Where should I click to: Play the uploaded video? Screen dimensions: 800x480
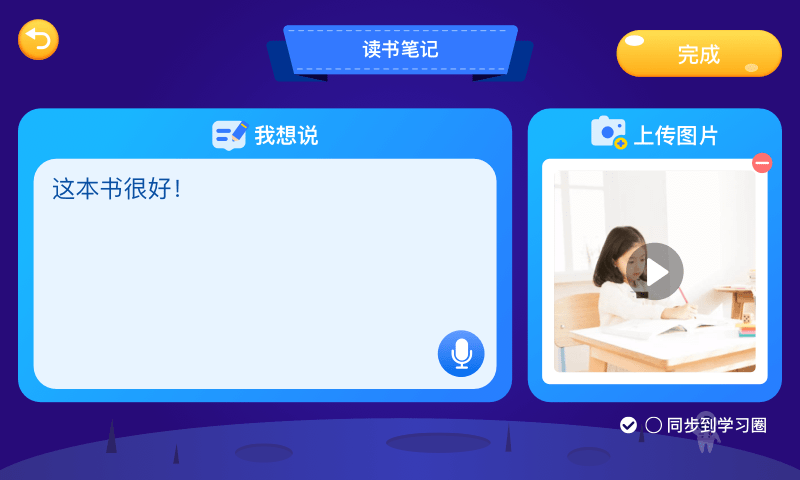[657, 271]
